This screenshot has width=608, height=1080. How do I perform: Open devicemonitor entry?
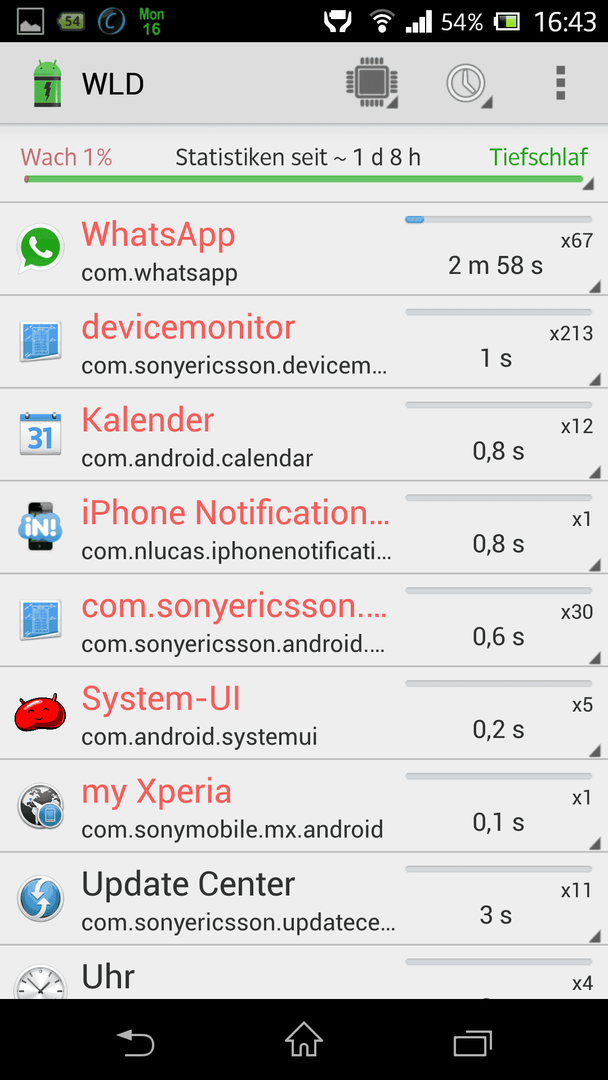(304, 342)
